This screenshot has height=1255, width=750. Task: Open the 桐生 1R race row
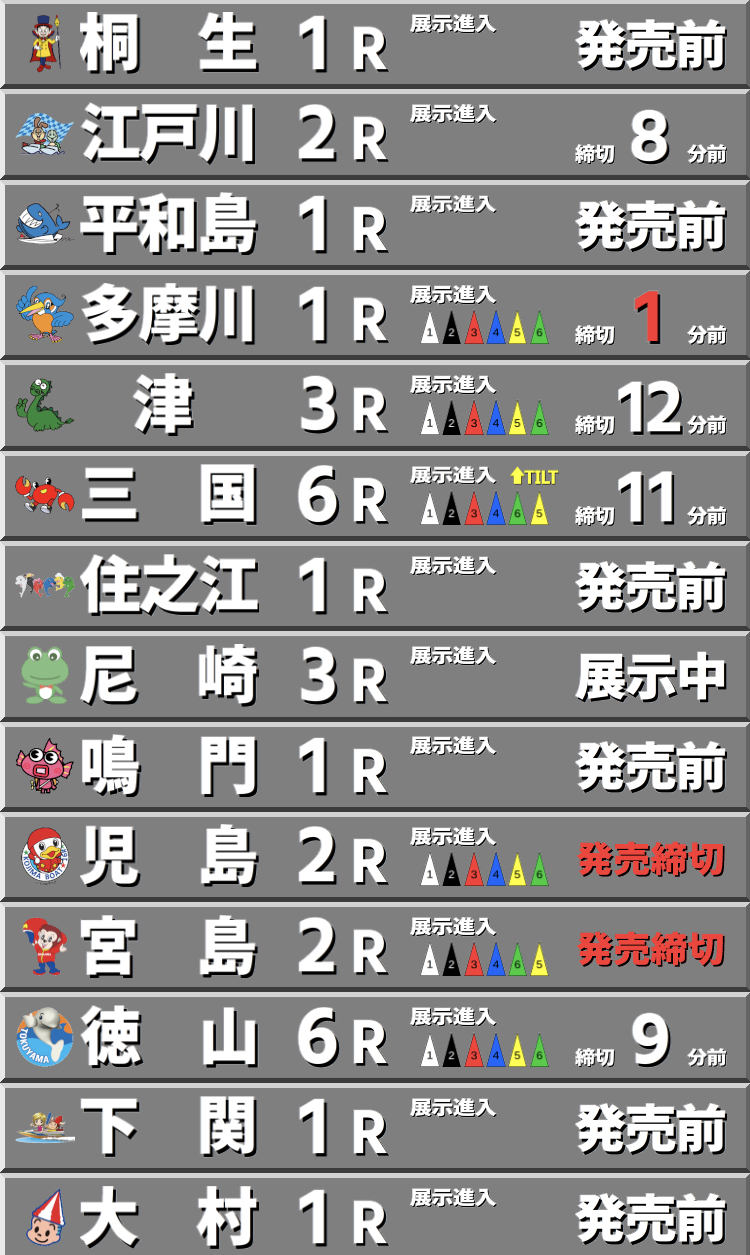[x=375, y=44]
